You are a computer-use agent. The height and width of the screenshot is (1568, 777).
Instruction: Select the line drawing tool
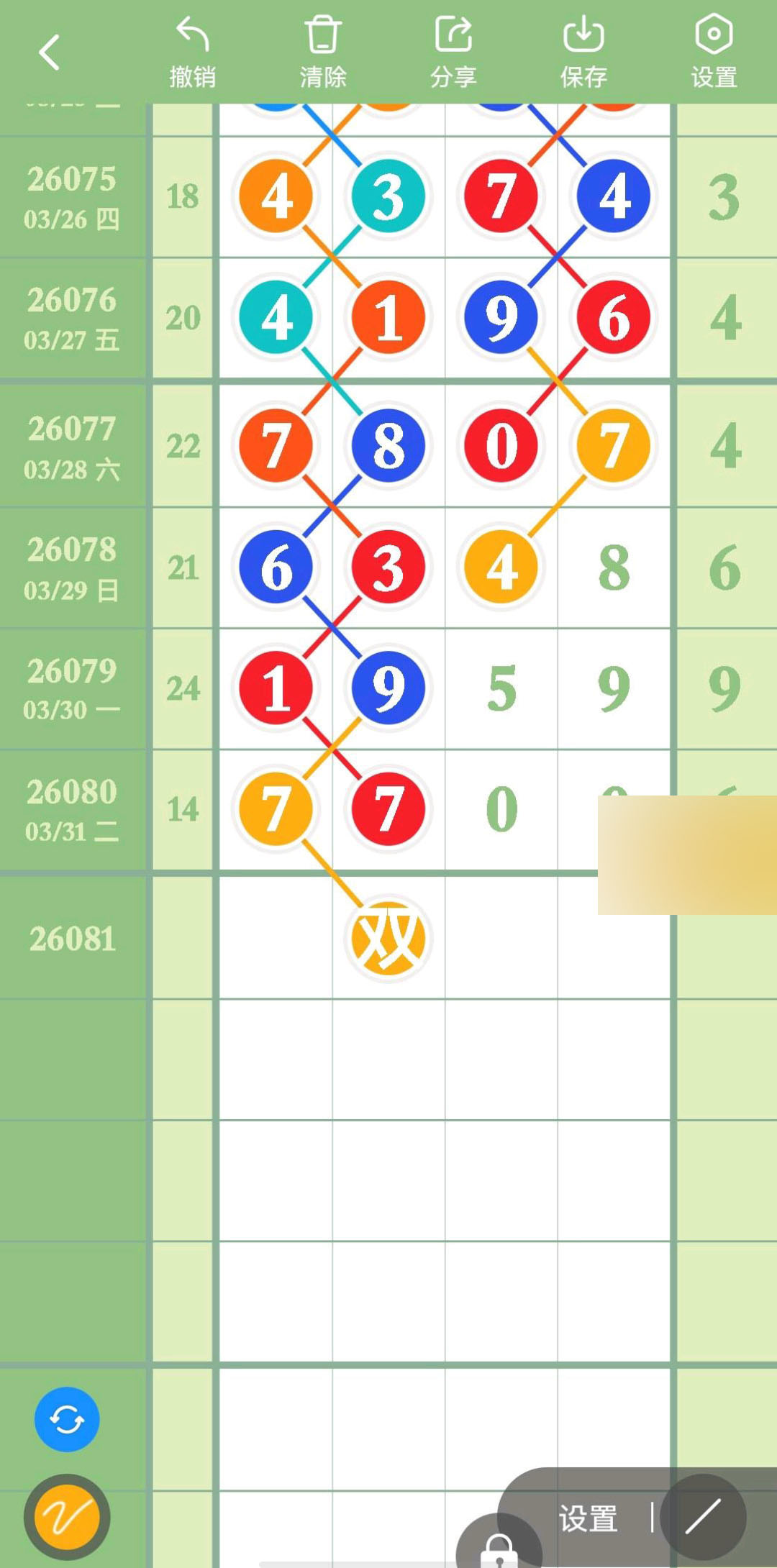(x=703, y=1517)
